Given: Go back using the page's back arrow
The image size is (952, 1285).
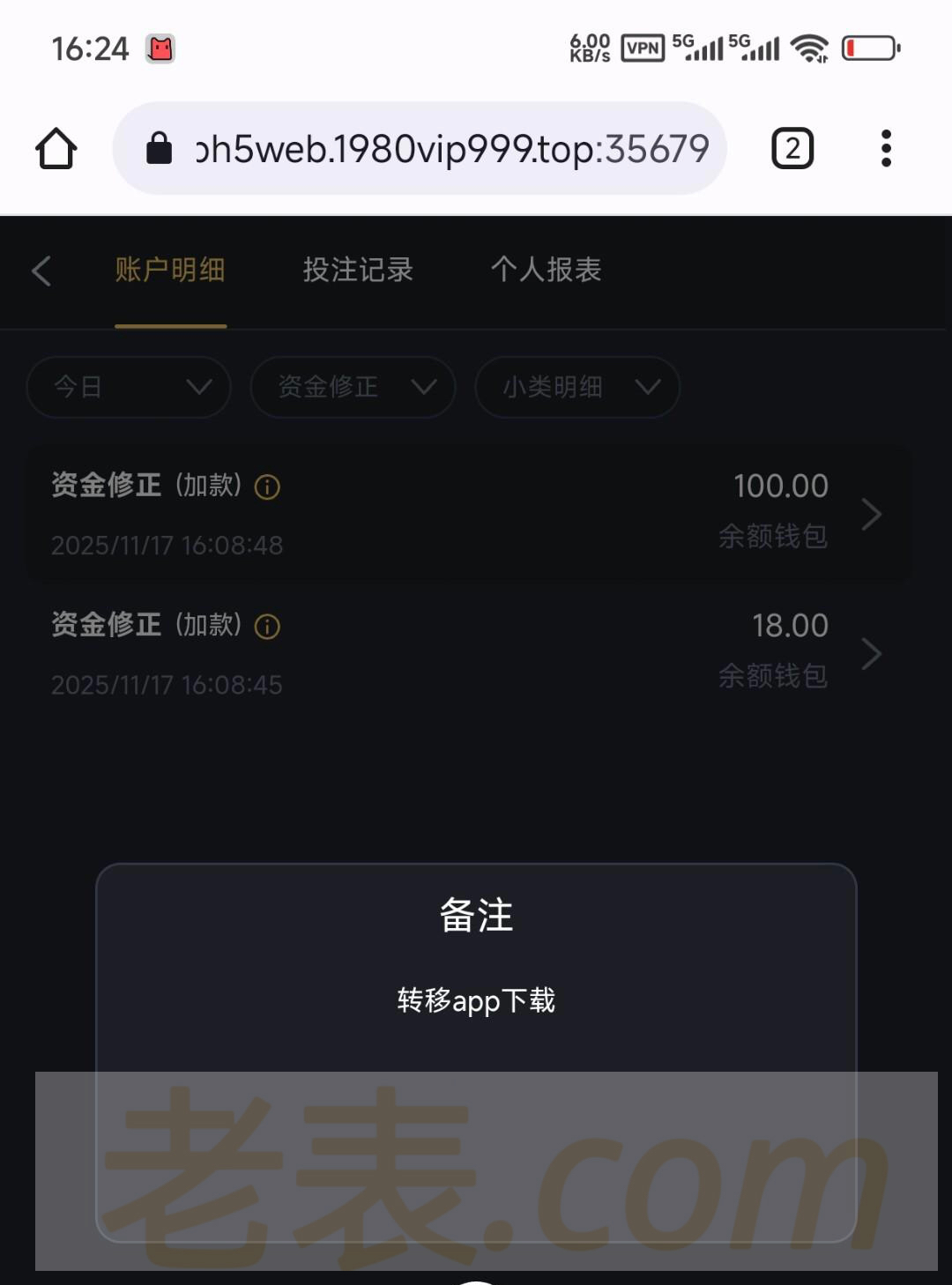Looking at the screenshot, I should pyautogui.click(x=41, y=271).
